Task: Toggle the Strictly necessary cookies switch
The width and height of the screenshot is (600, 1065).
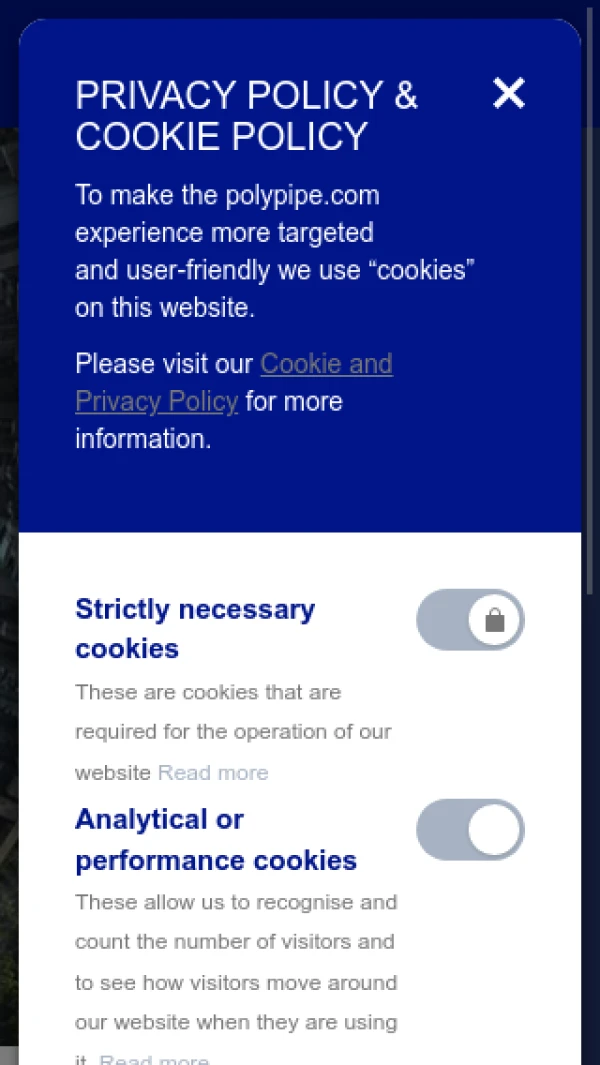Action: coord(470,620)
